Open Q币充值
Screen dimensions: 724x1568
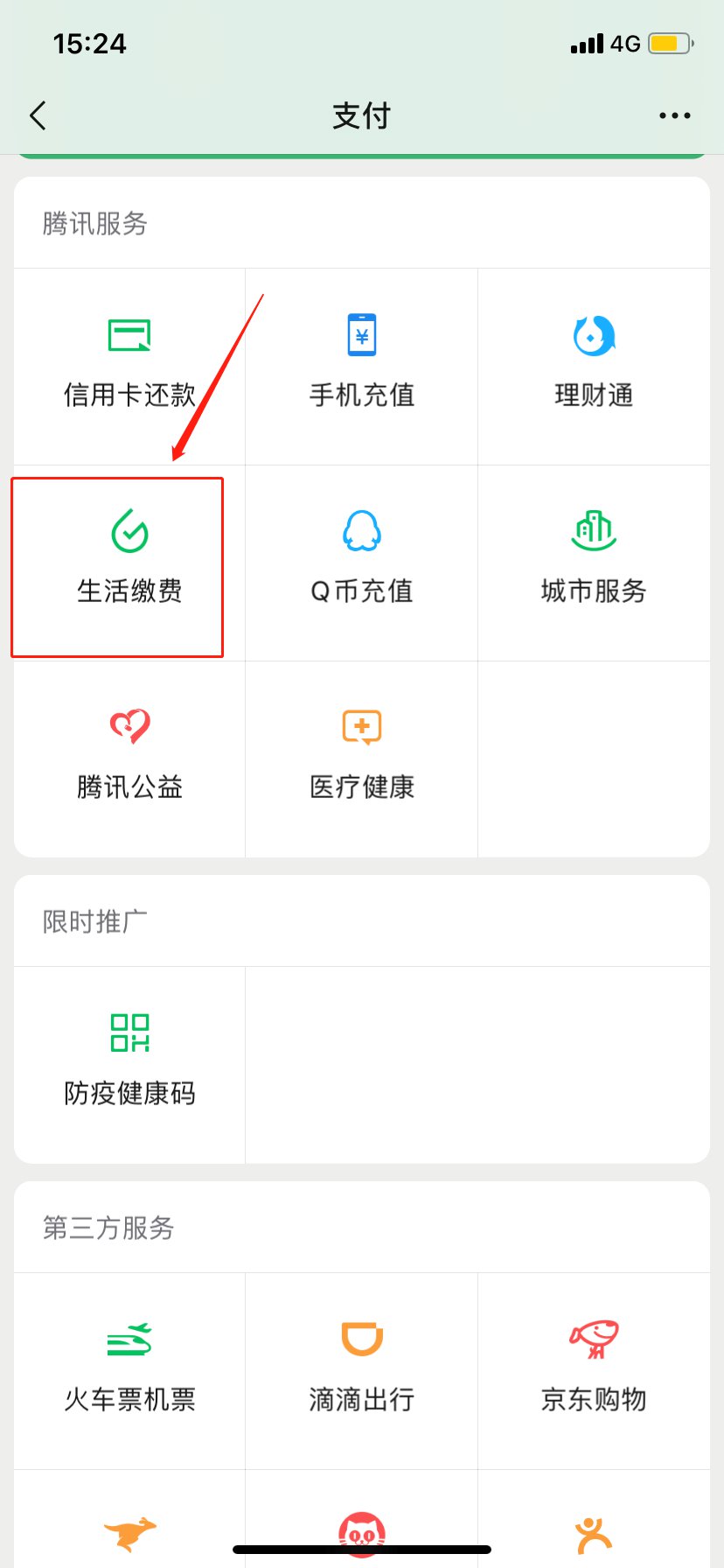[361, 563]
